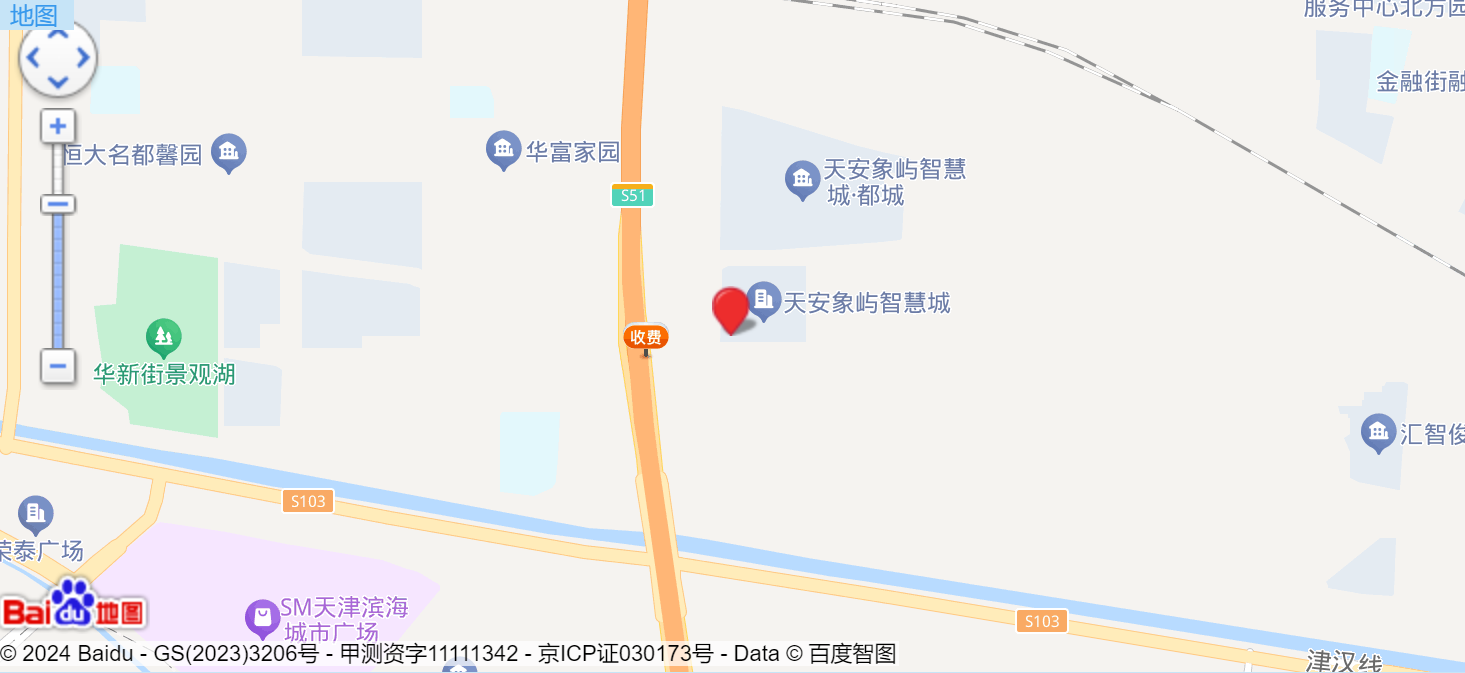Screen dimensions: 1465x673
Task: Open the 天安象屿智慧城·都城 marker
Action: [802, 180]
